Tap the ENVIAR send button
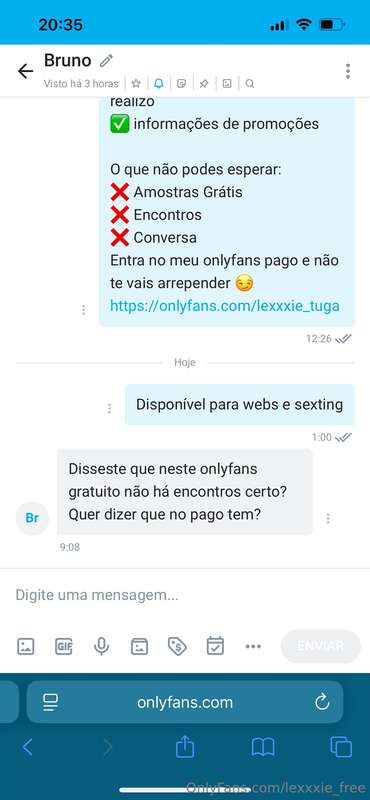This screenshot has width=370, height=800. pos(320,646)
